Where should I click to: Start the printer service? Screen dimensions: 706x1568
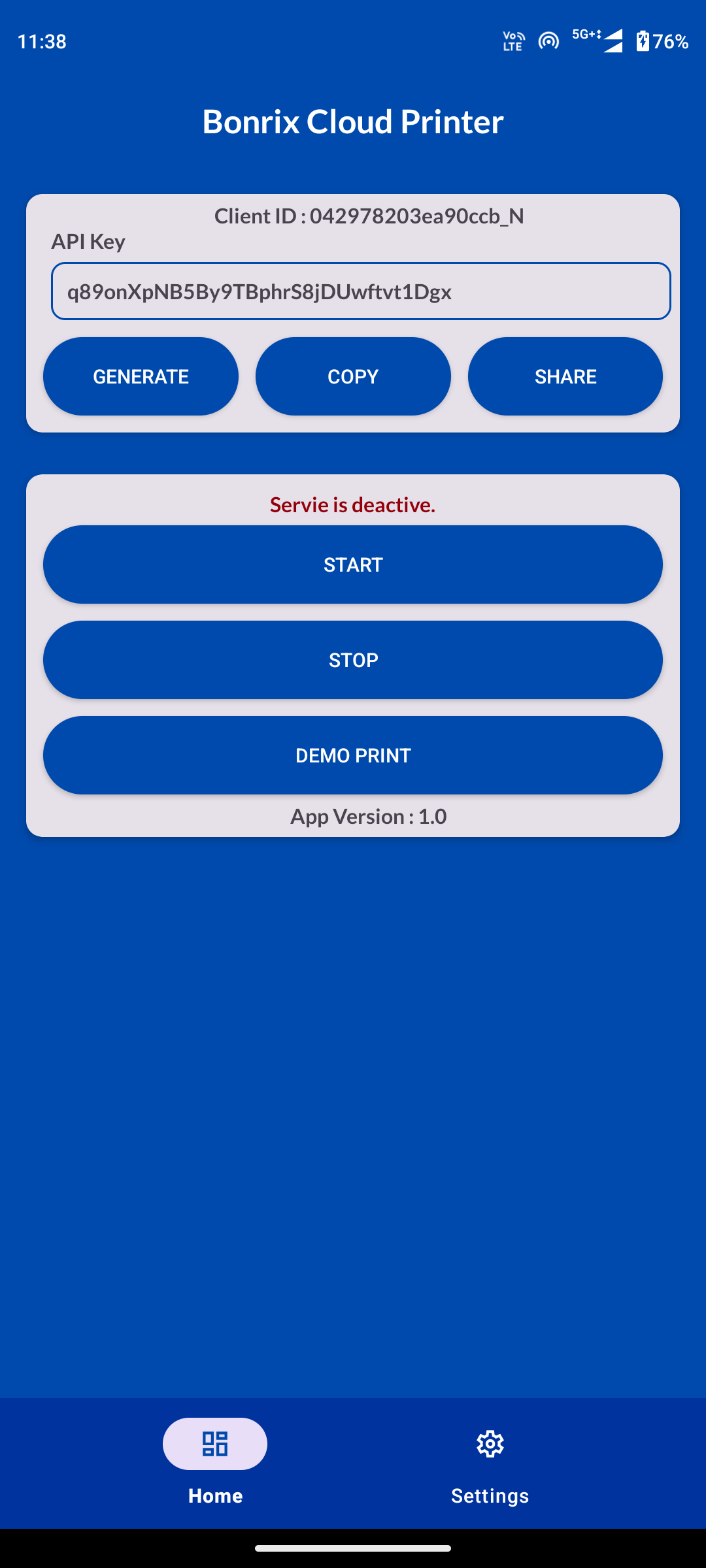(353, 564)
